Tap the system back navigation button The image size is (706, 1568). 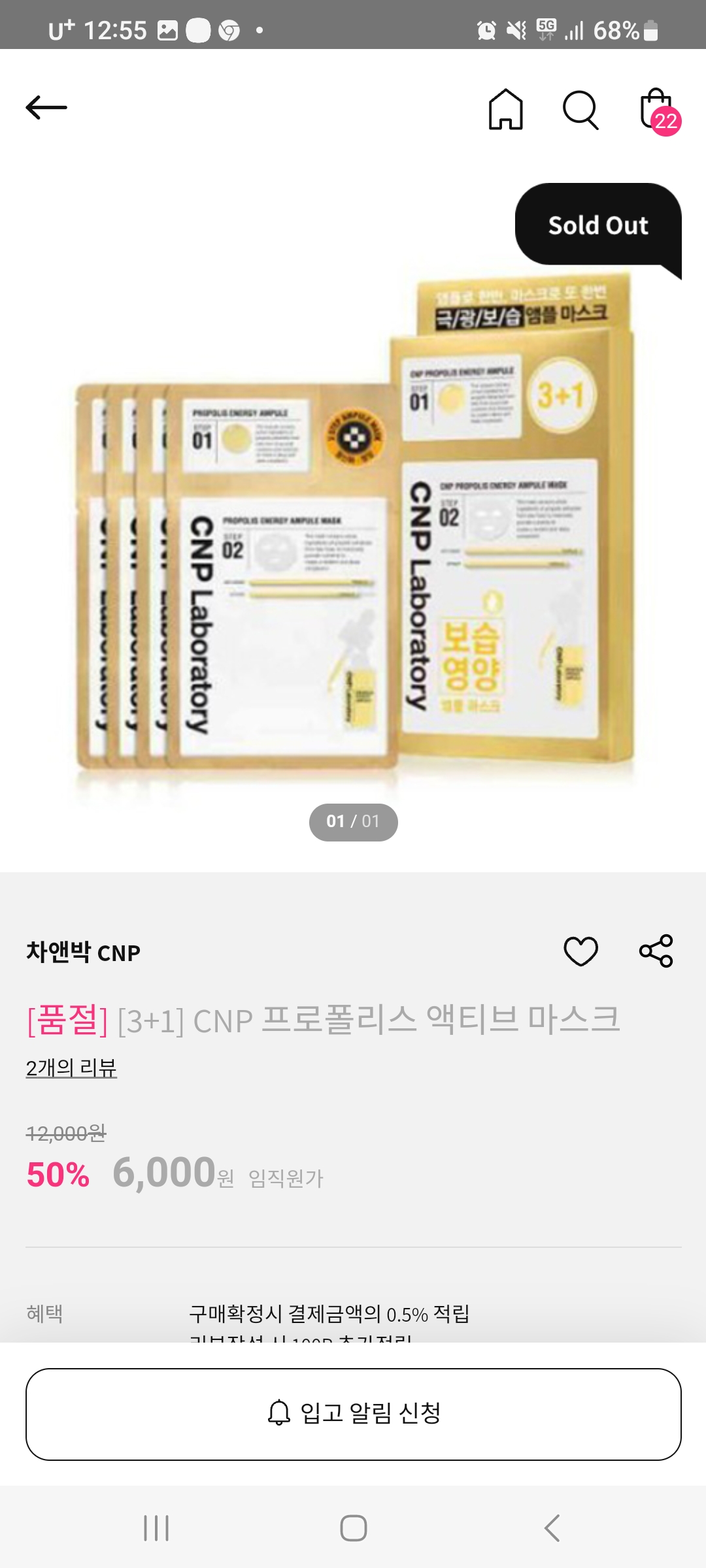point(552,1527)
